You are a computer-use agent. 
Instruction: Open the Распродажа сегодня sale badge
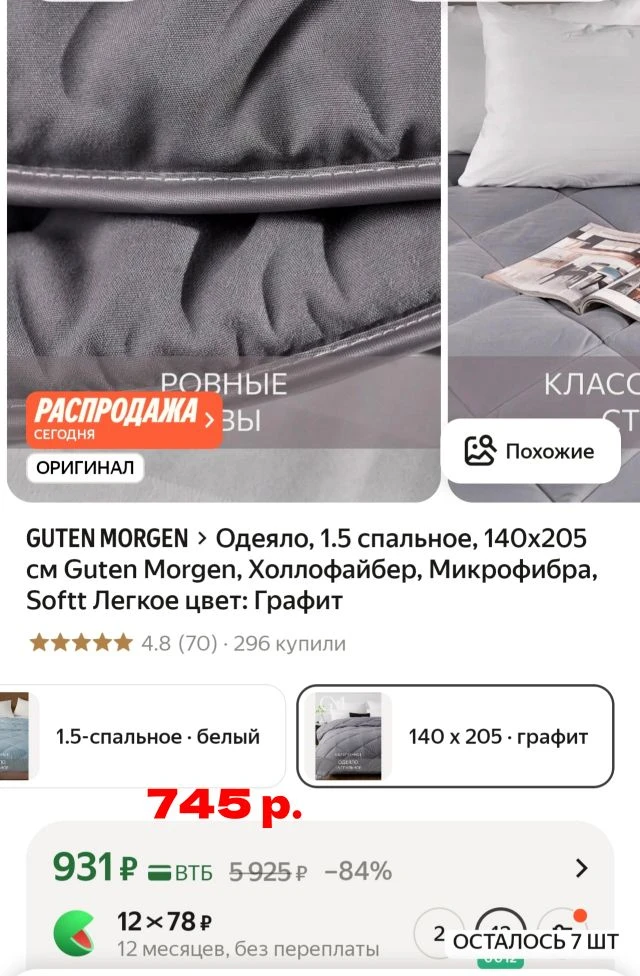[x=124, y=418]
